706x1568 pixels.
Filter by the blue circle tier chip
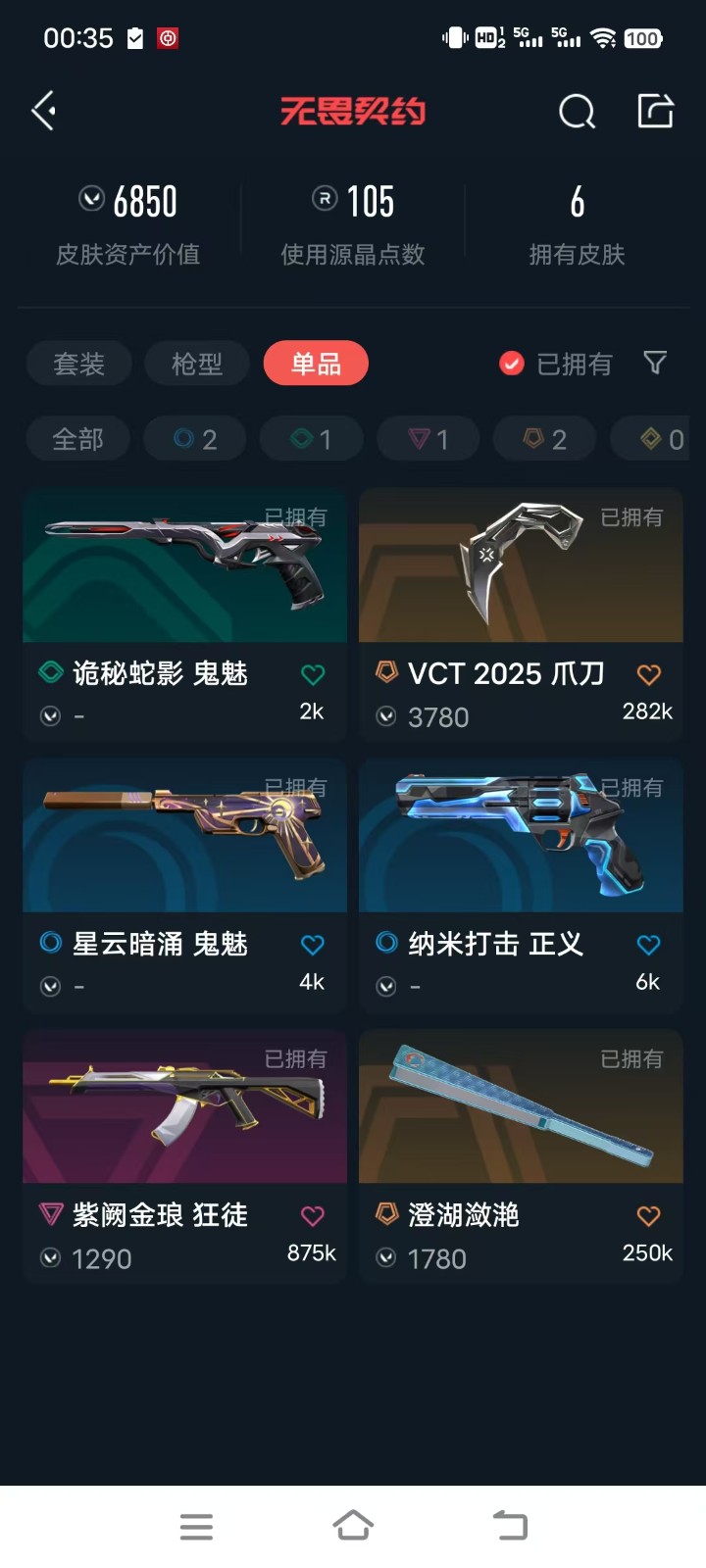195,439
